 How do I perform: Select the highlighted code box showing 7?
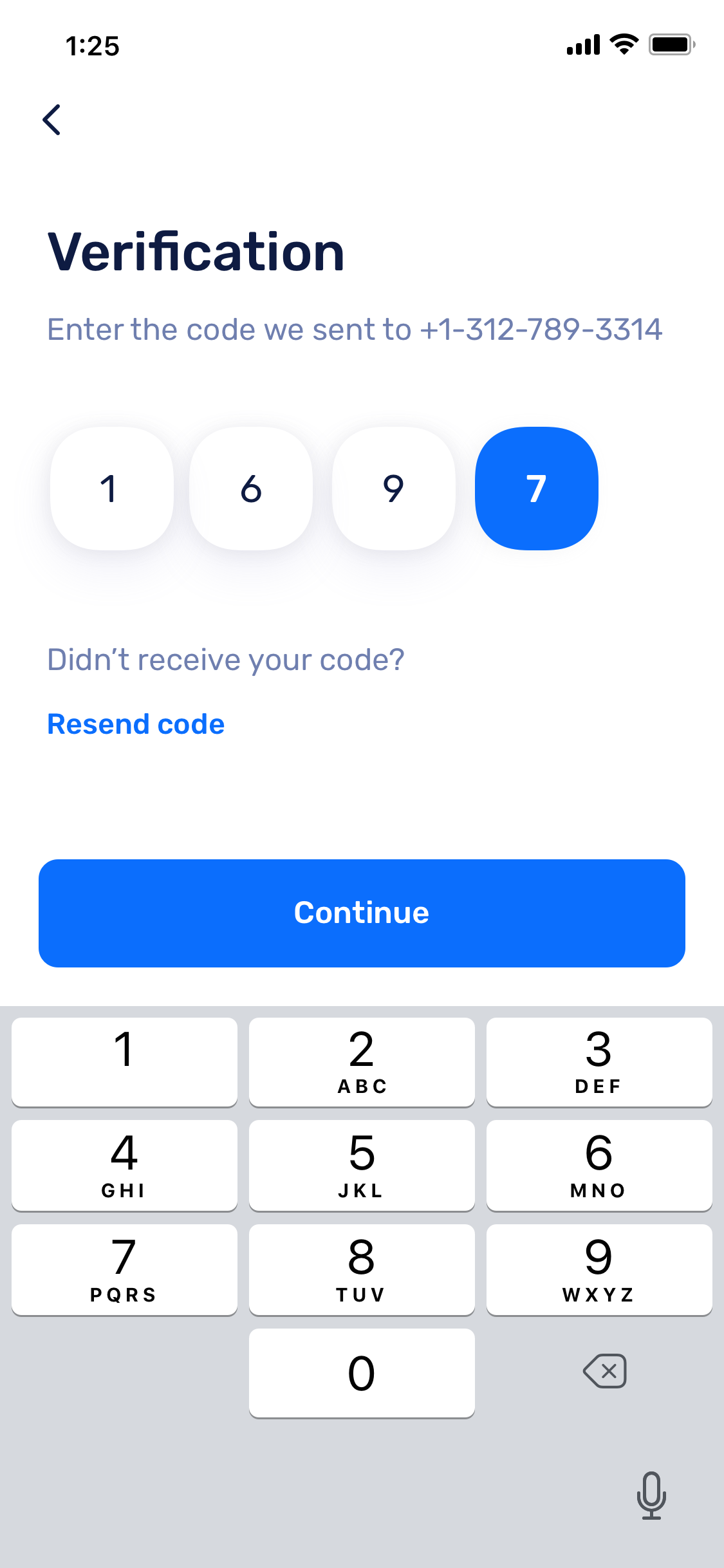click(537, 489)
